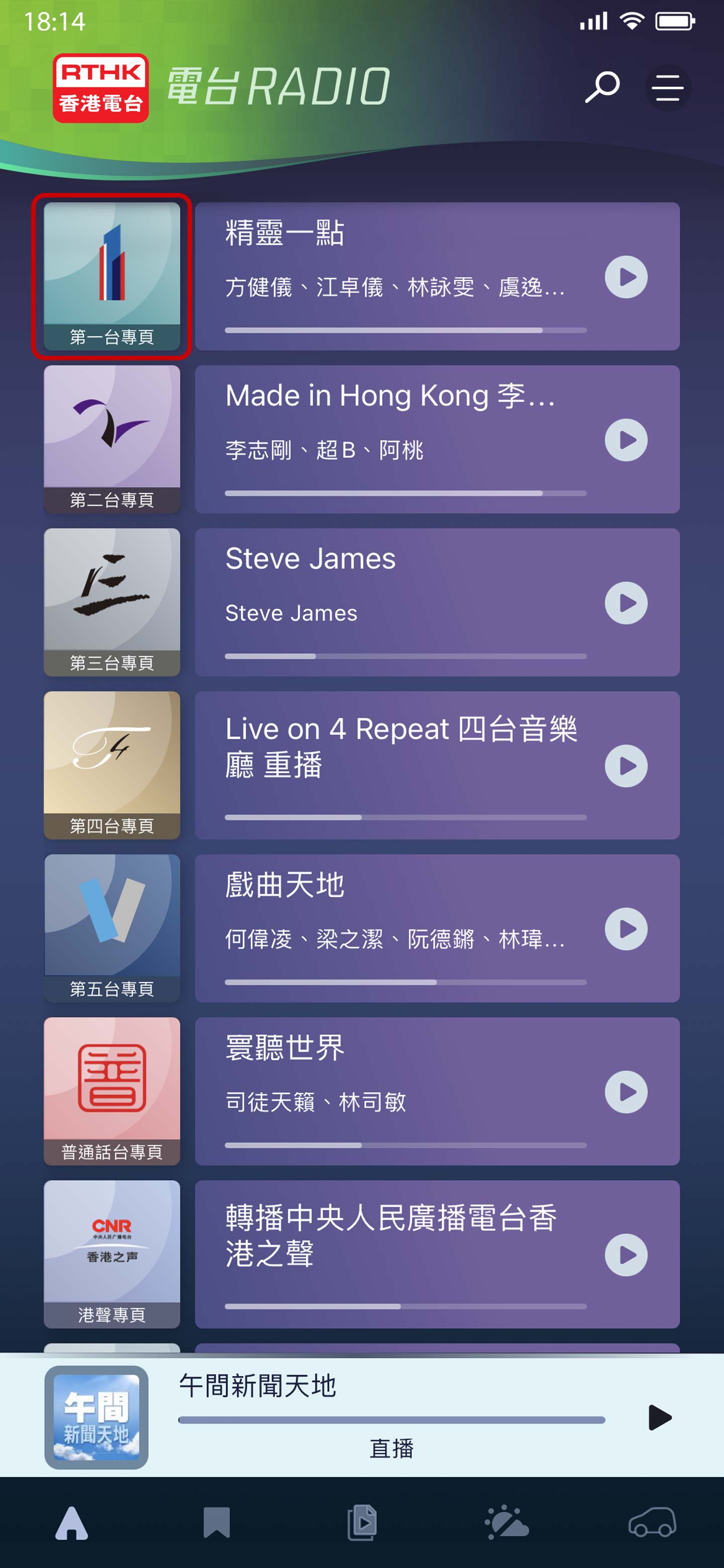Play 寰聽世界 programme

click(625, 1092)
